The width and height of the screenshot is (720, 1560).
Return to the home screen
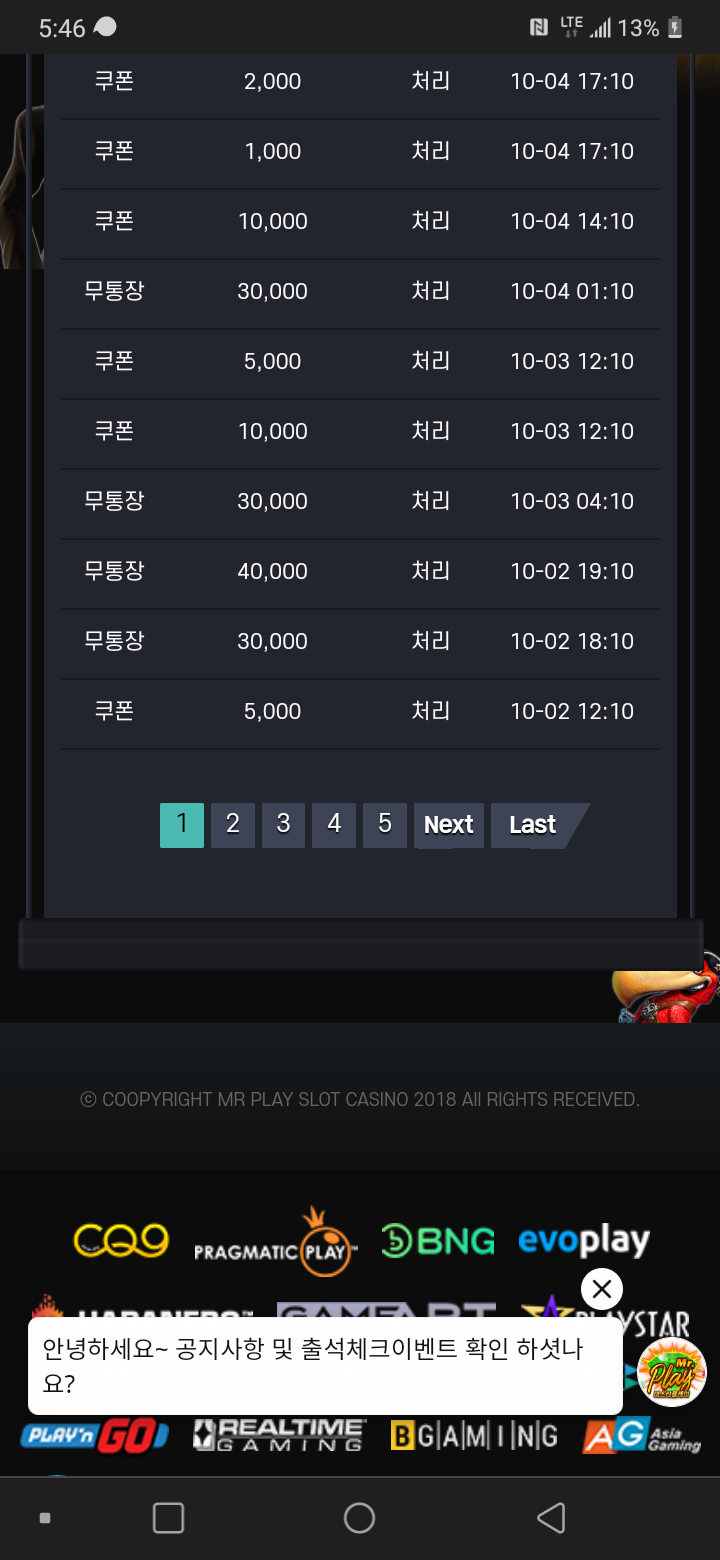pyautogui.click(x=359, y=1518)
